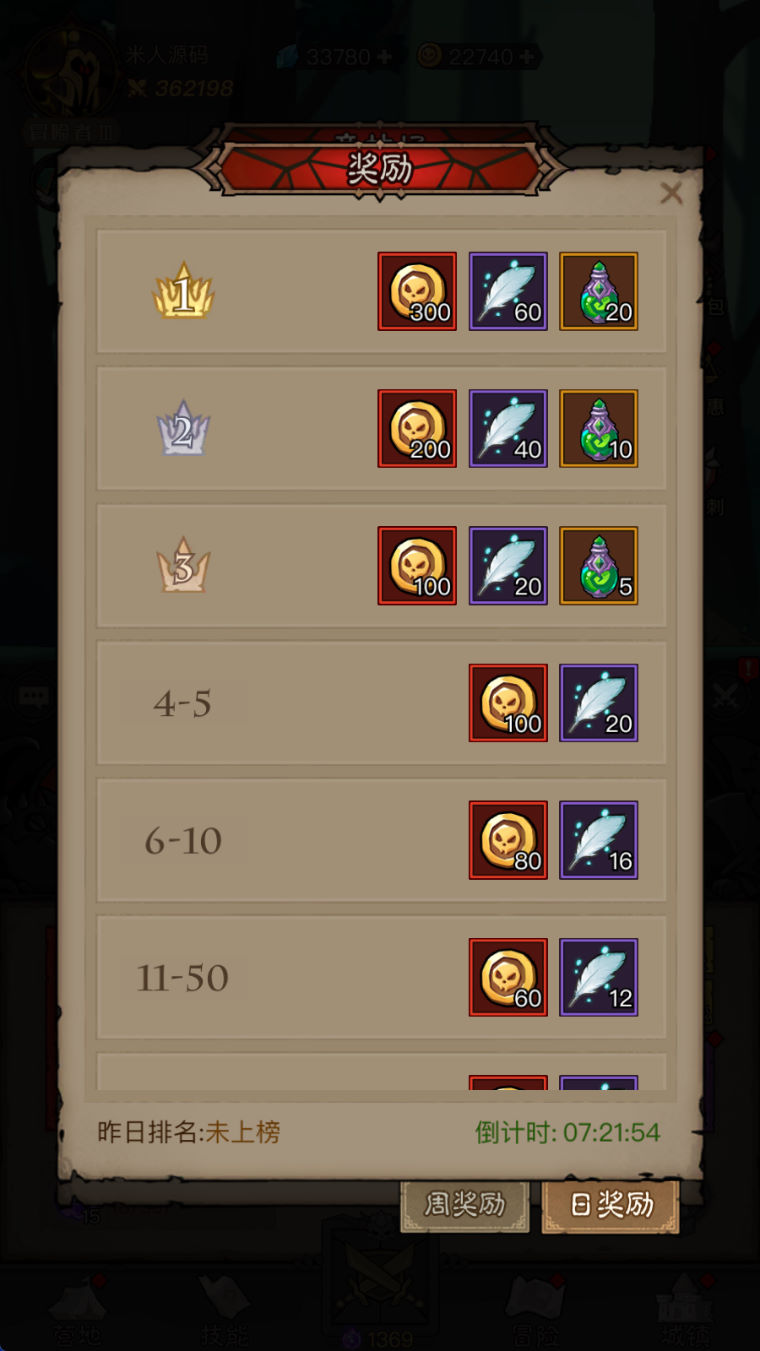View the 60 feather reward for rank 1

508,291
